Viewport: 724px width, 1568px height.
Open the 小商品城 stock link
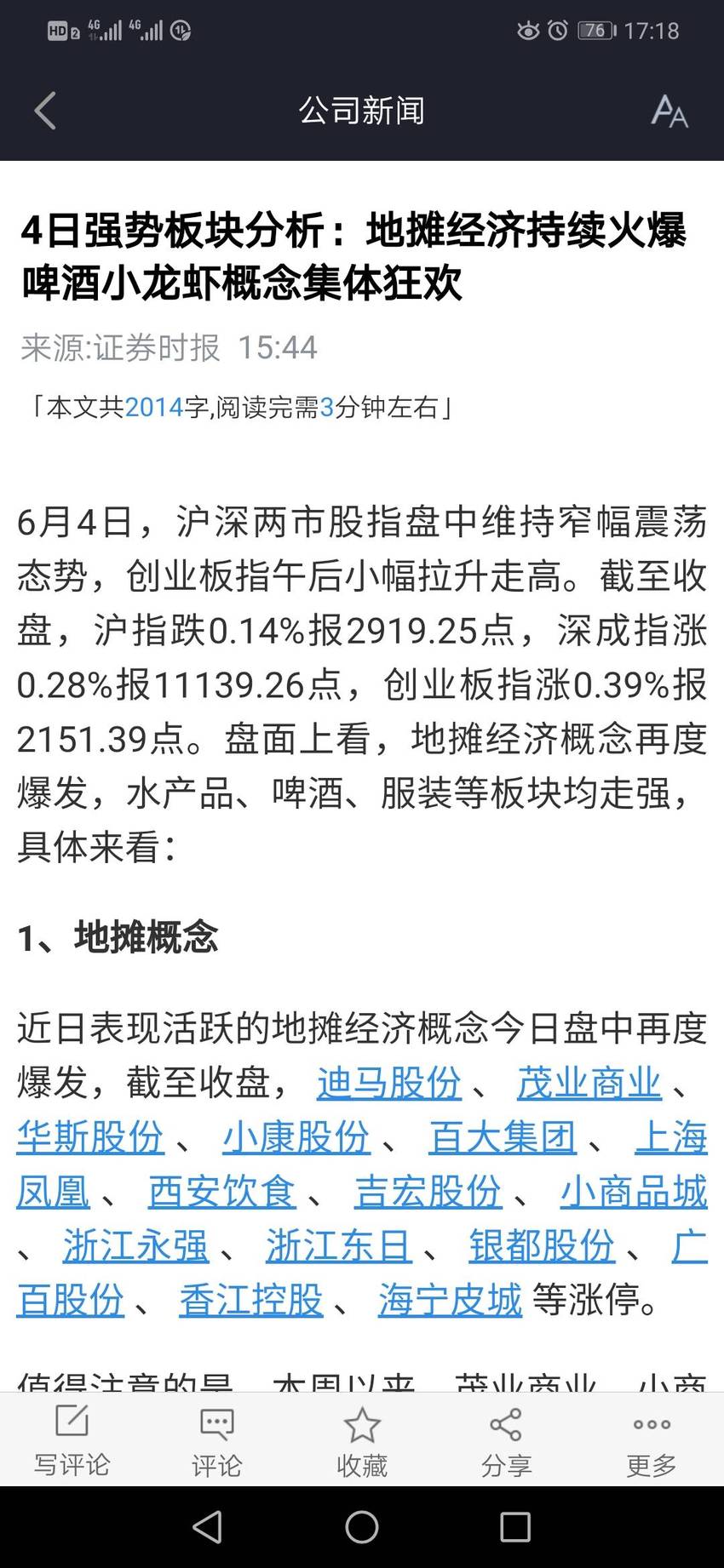click(x=634, y=1192)
